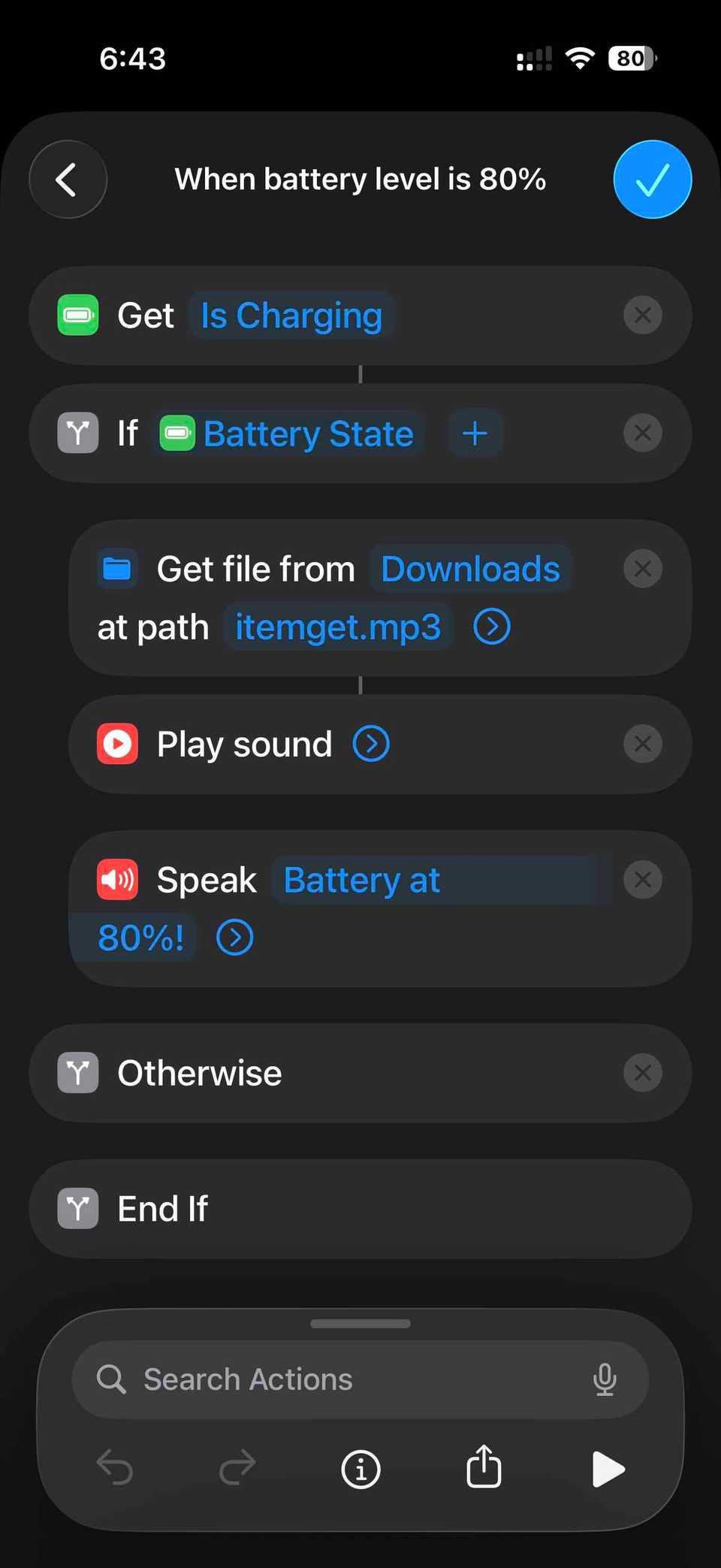Delete the Otherwise branch
Image resolution: width=721 pixels, height=1568 pixels.
point(642,1073)
